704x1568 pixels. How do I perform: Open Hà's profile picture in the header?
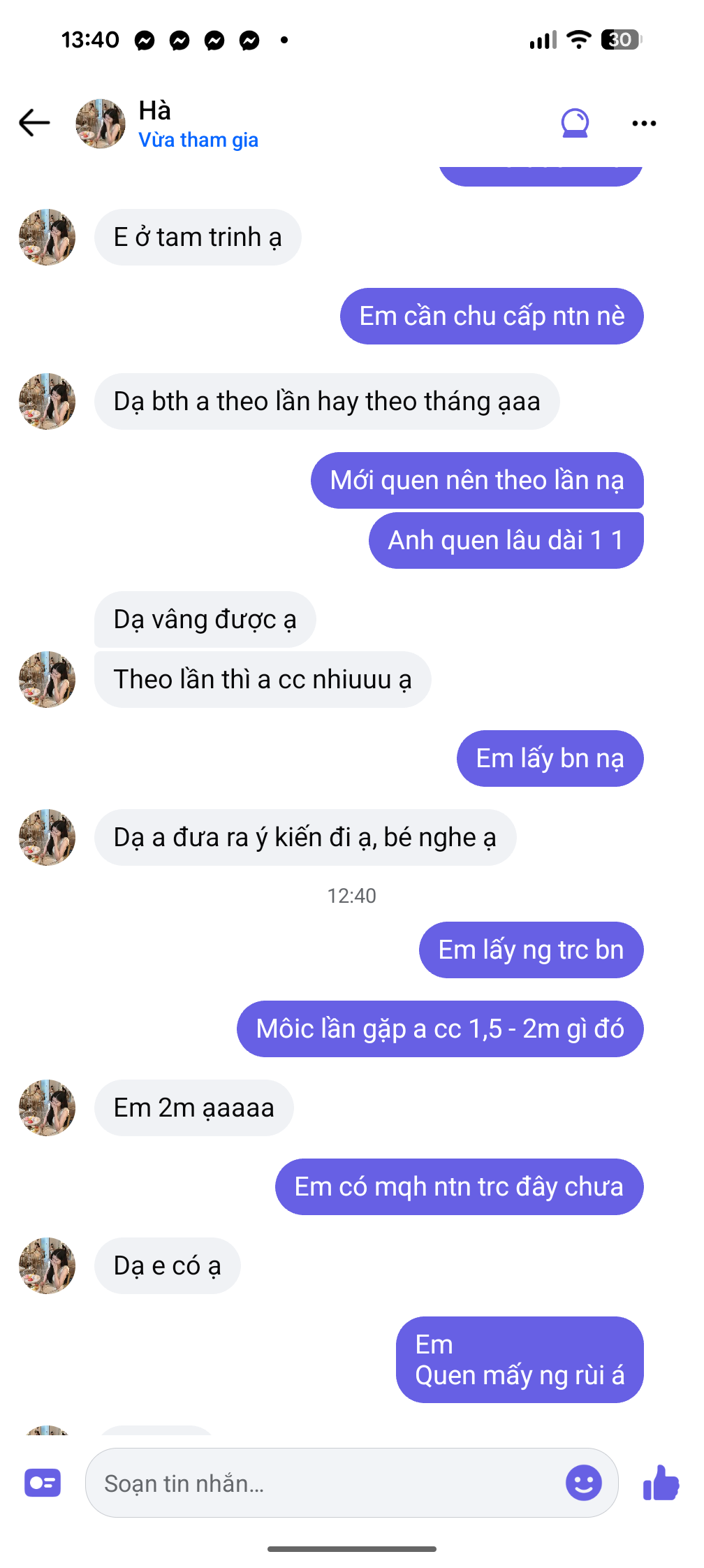[x=101, y=124]
